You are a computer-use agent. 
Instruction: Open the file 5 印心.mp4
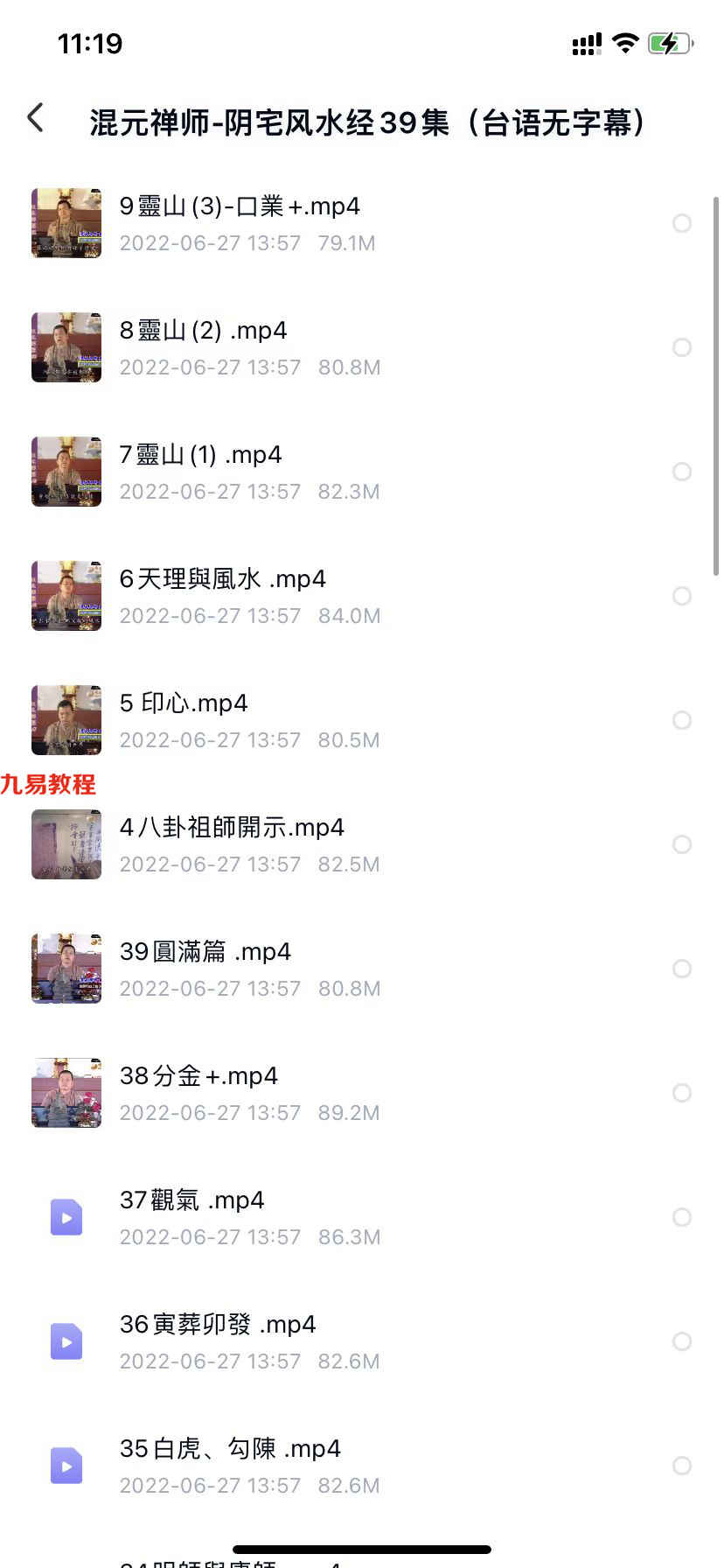pyautogui.click(x=362, y=720)
